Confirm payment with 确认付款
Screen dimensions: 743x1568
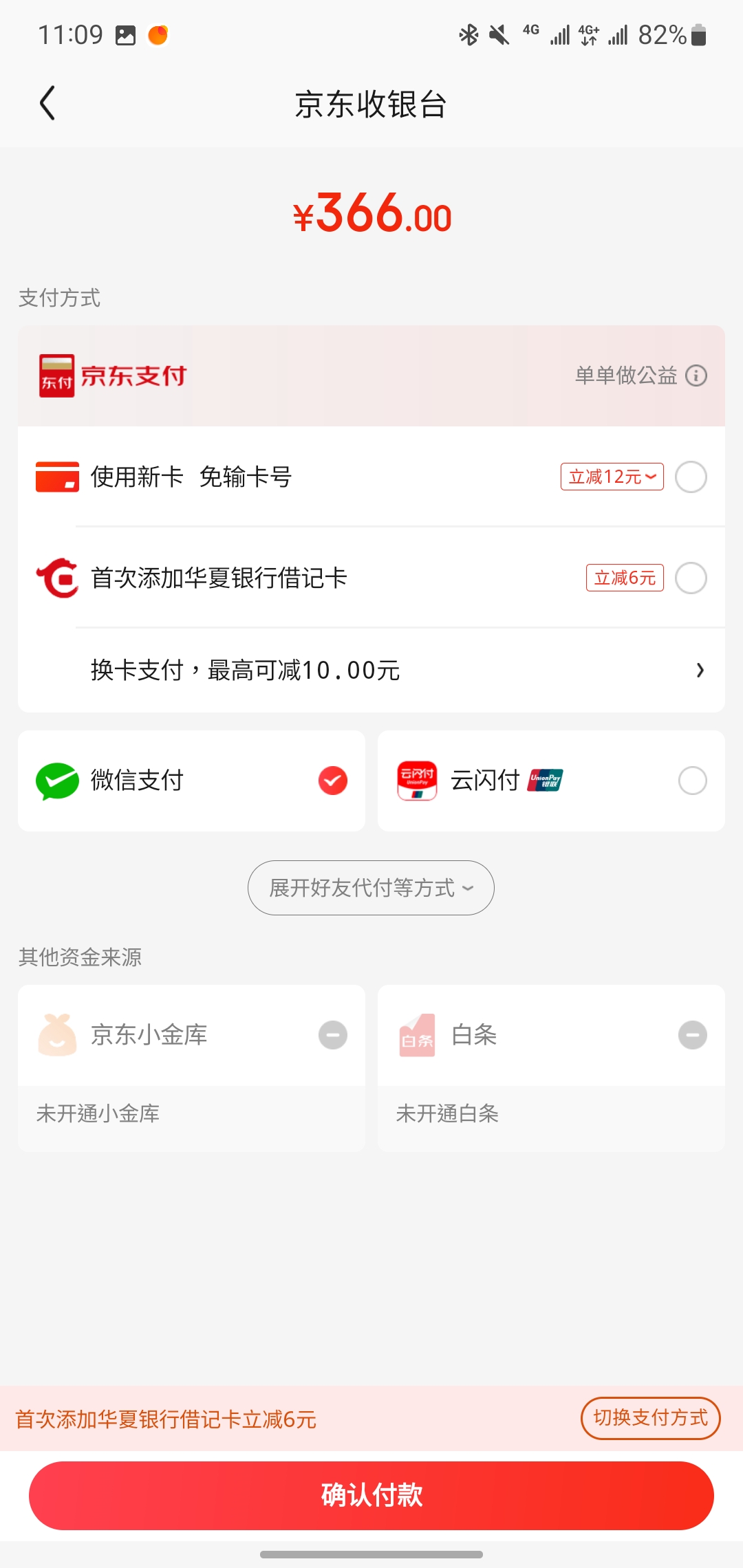(371, 1495)
